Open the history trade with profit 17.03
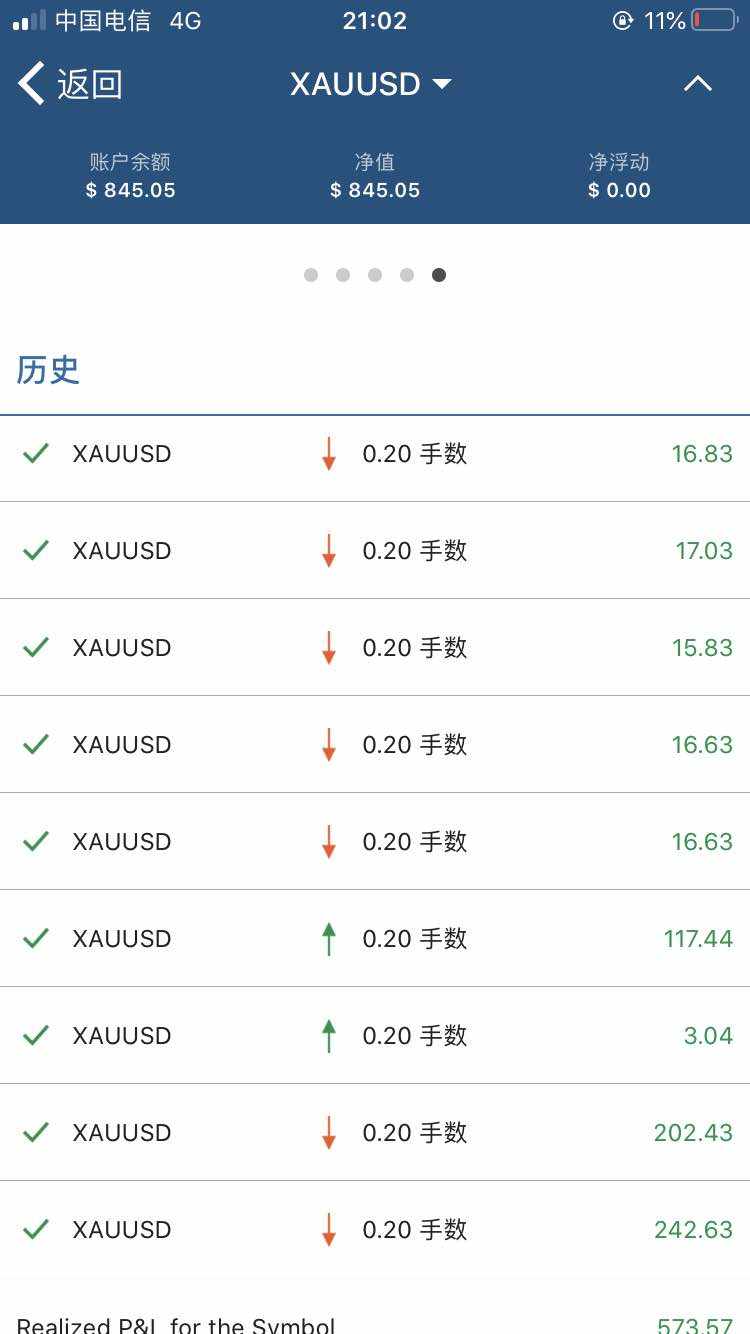 pyautogui.click(x=375, y=551)
